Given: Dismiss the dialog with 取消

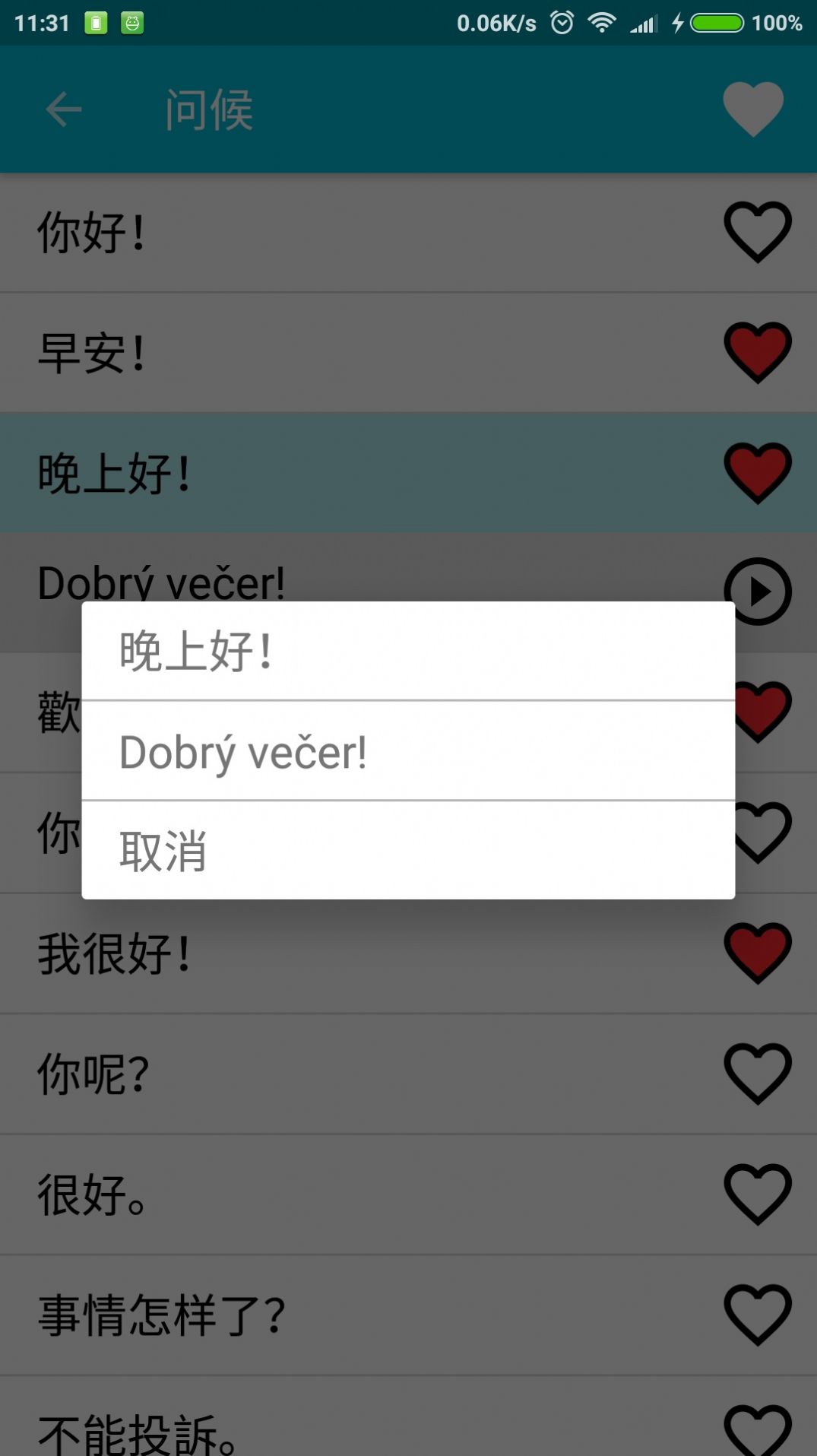Looking at the screenshot, I should click(408, 851).
